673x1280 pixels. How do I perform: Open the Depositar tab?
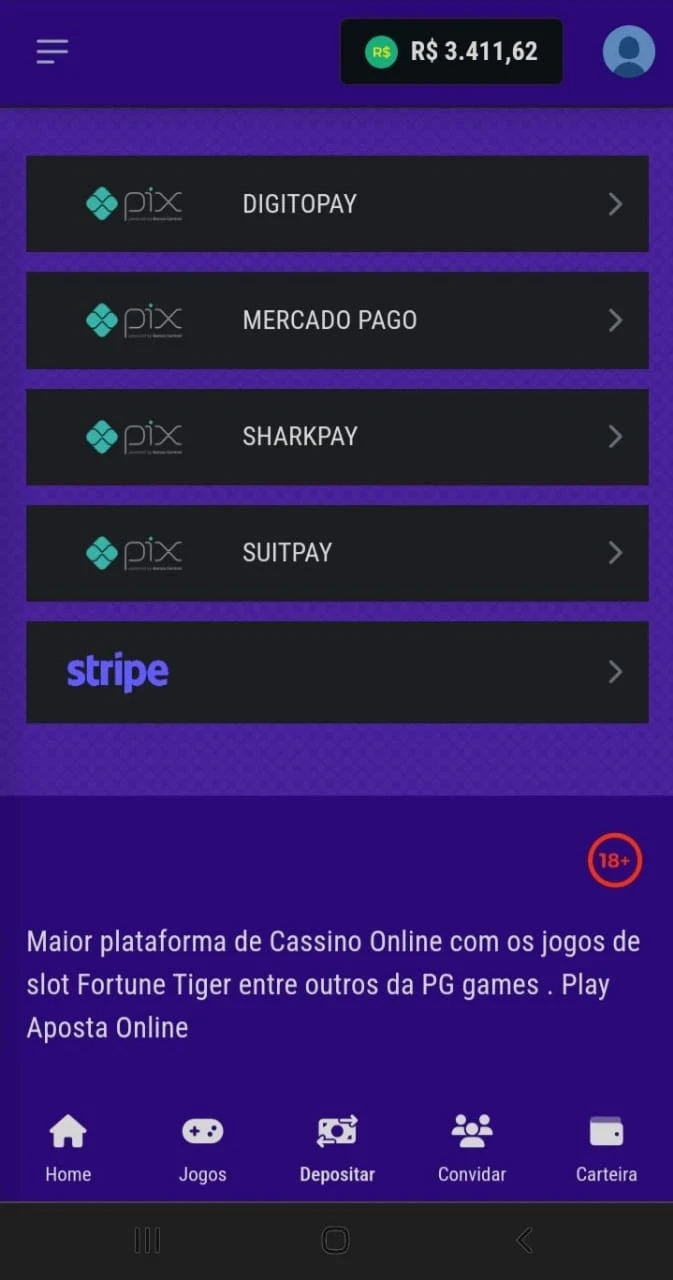point(337,1148)
